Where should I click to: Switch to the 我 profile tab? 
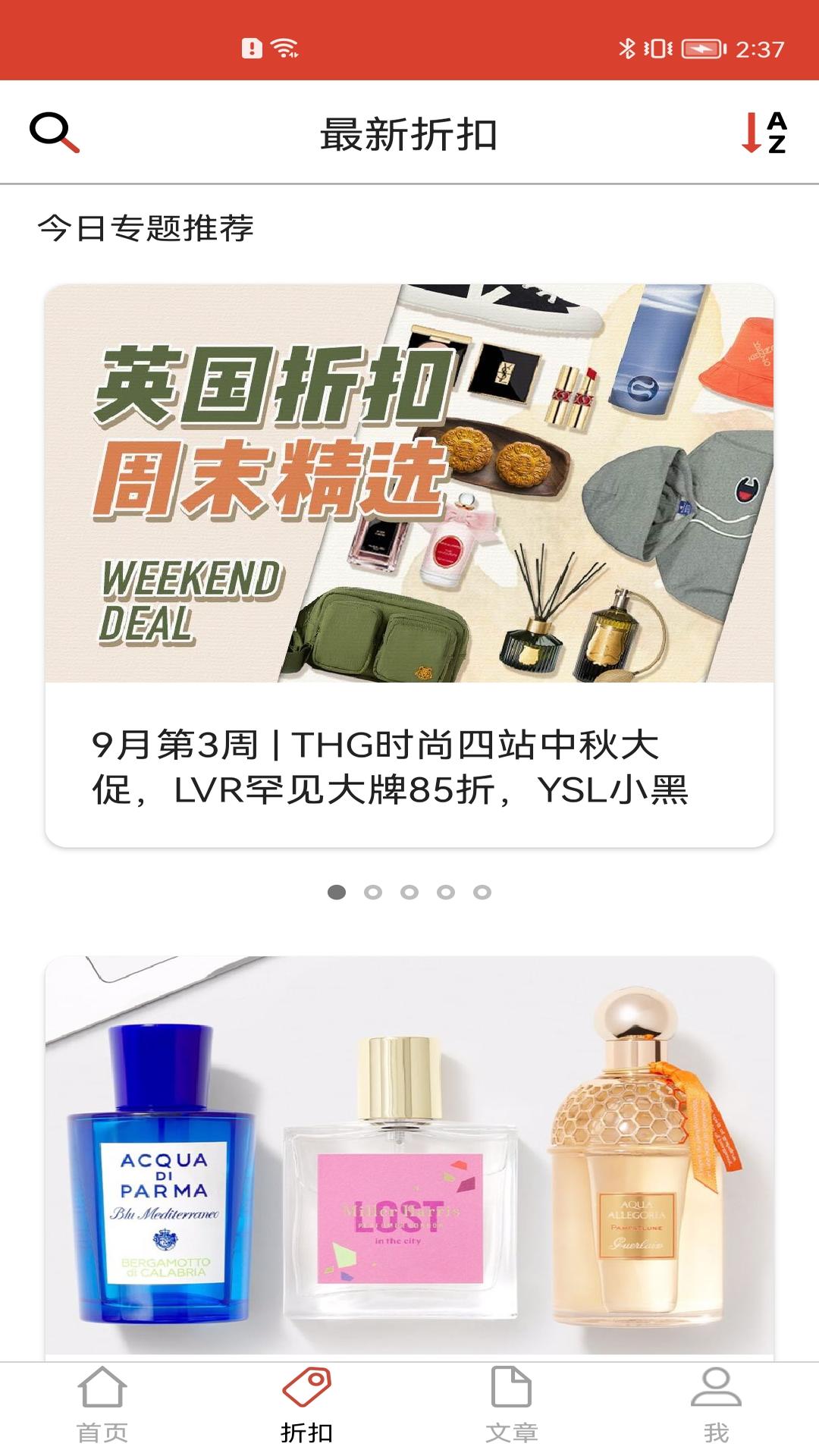point(717,1407)
